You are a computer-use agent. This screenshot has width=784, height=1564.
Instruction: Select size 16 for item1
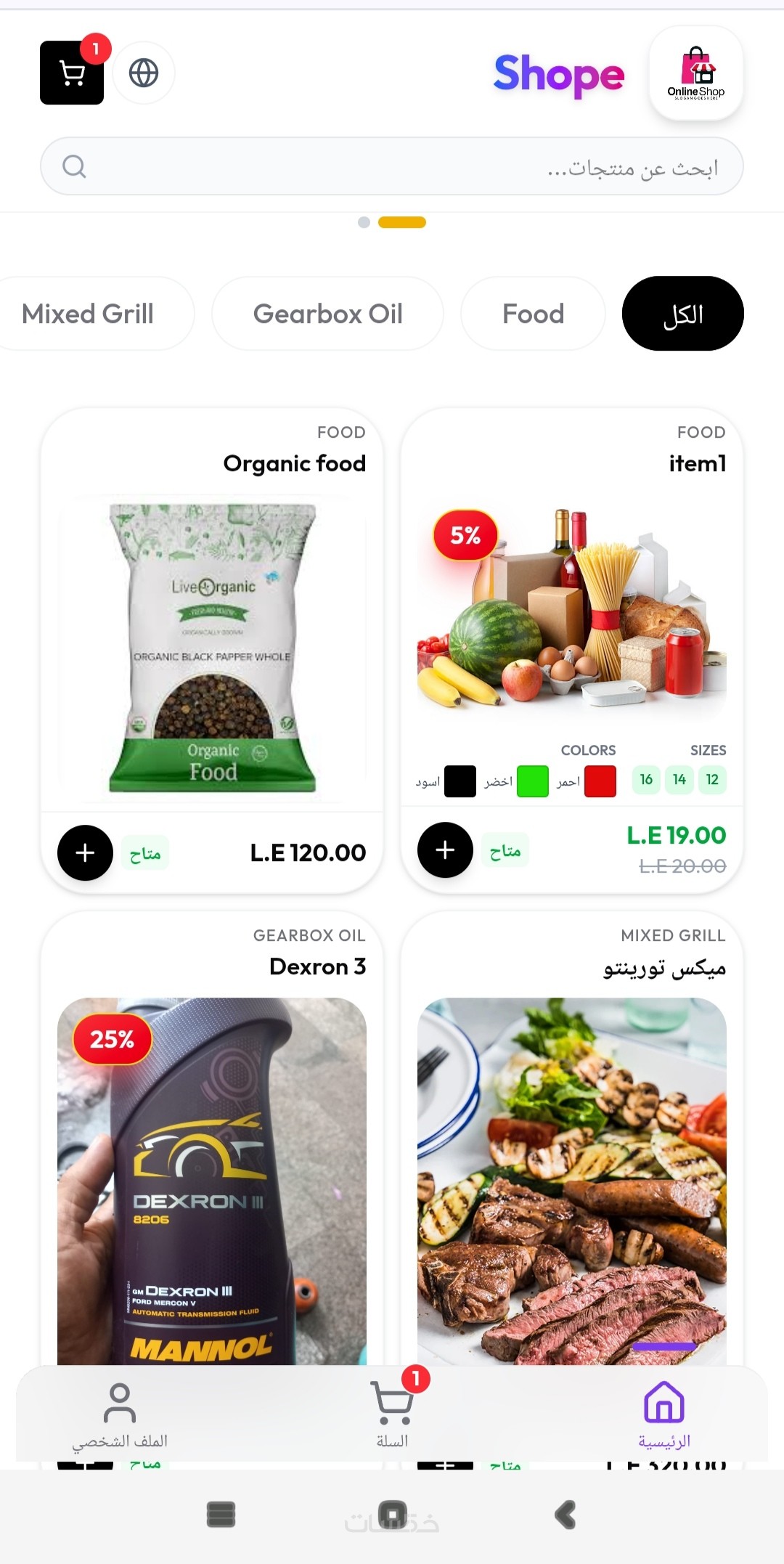coord(646,780)
